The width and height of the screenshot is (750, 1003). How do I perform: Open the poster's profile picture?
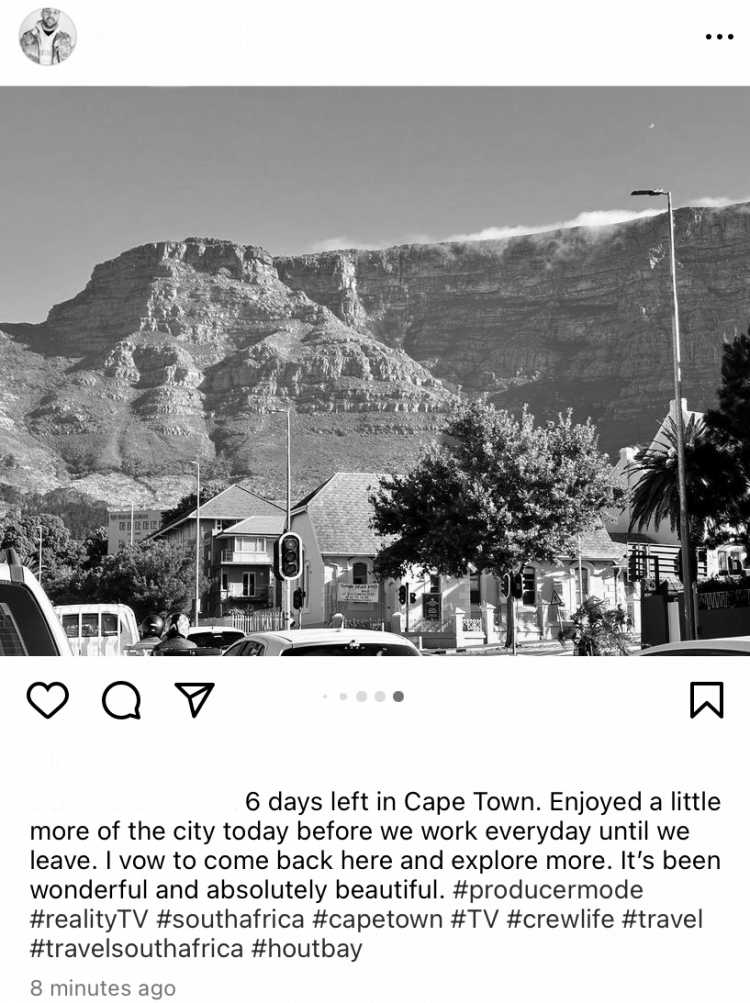click(x=47, y=37)
